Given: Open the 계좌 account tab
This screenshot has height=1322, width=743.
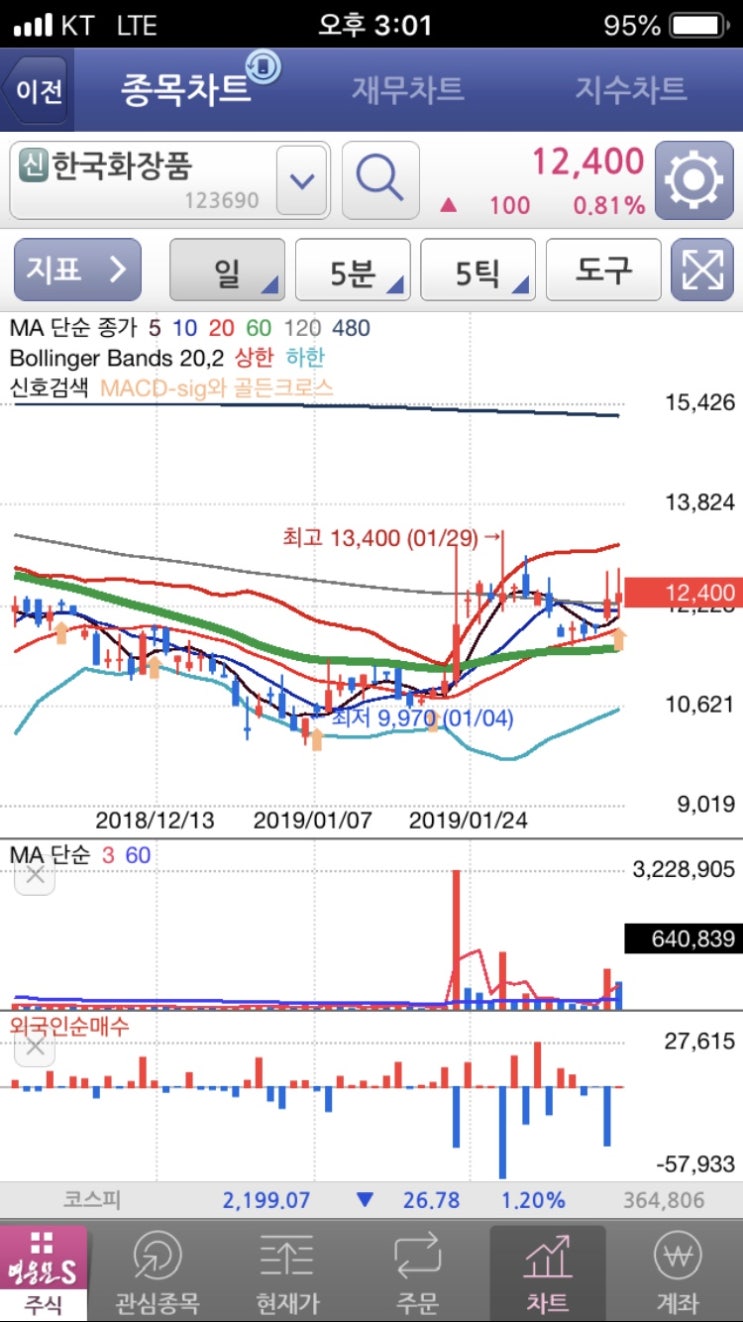Looking at the screenshot, I should (x=677, y=1273).
